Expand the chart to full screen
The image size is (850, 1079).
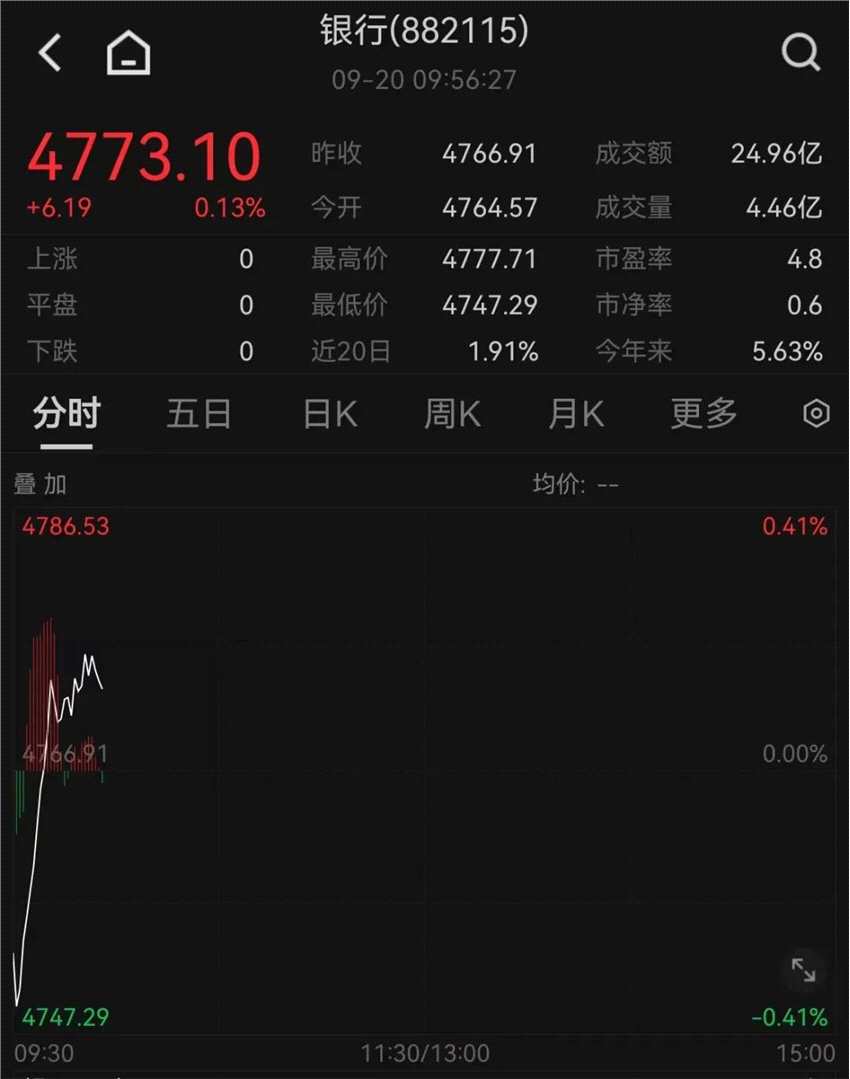pos(803,969)
